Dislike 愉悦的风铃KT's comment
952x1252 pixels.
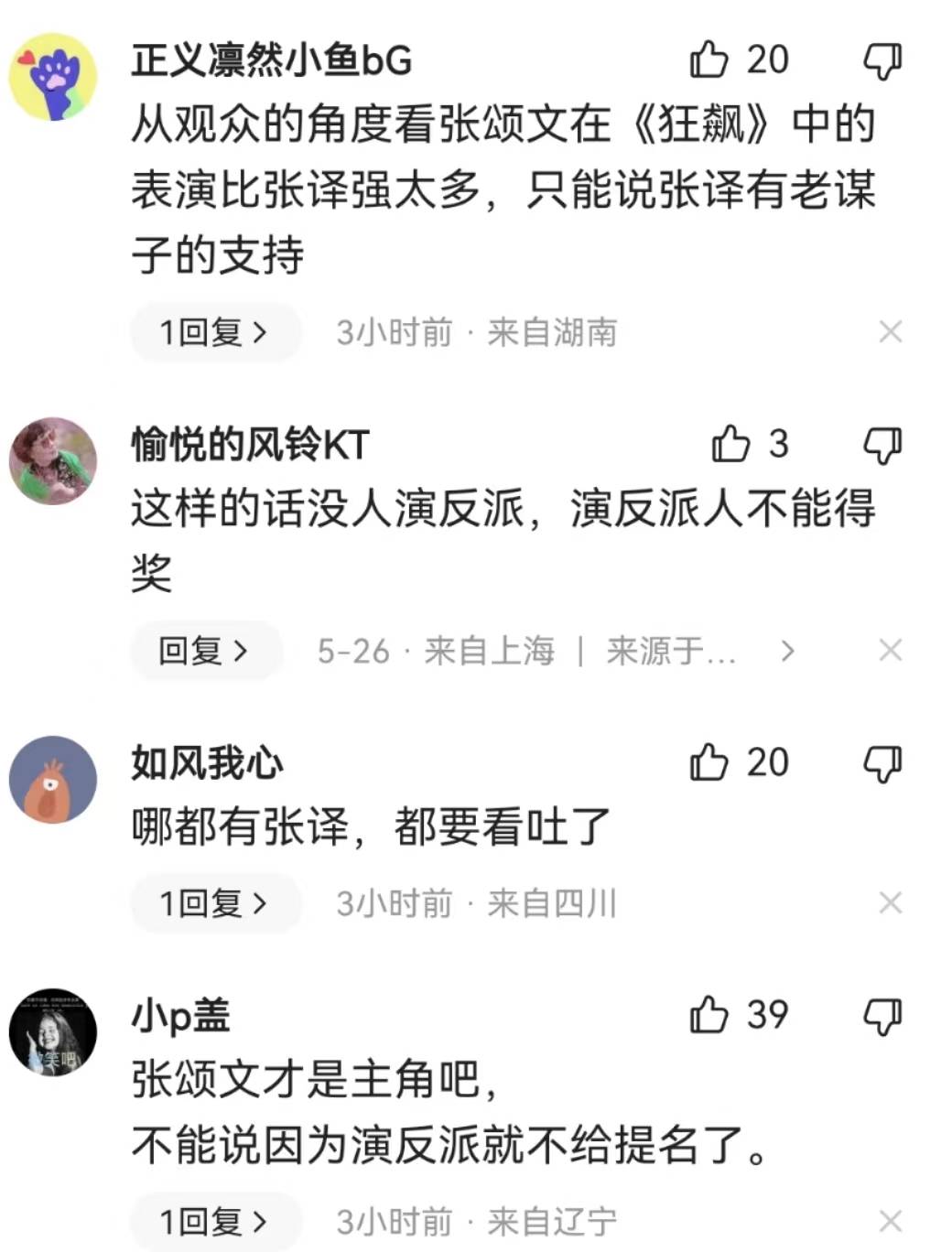pyautogui.click(x=882, y=446)
